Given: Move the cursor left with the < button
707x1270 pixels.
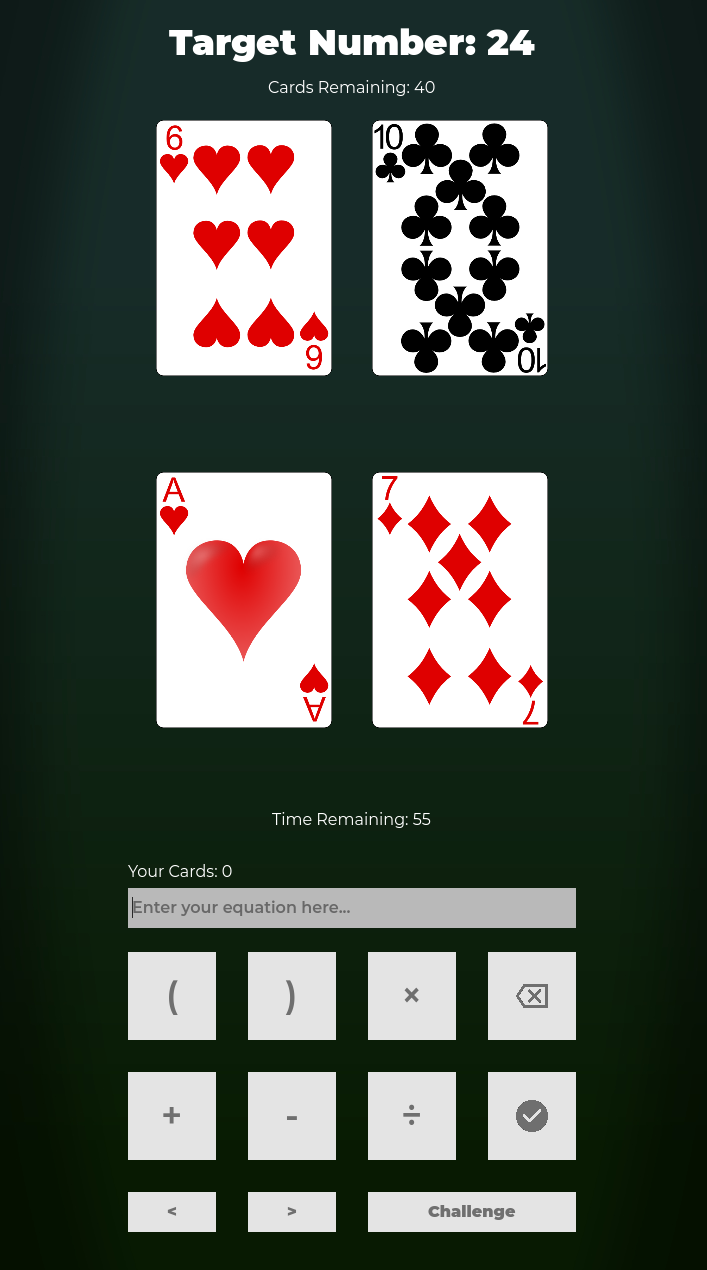Looking at the screenshot, I should click(172, 1212).
